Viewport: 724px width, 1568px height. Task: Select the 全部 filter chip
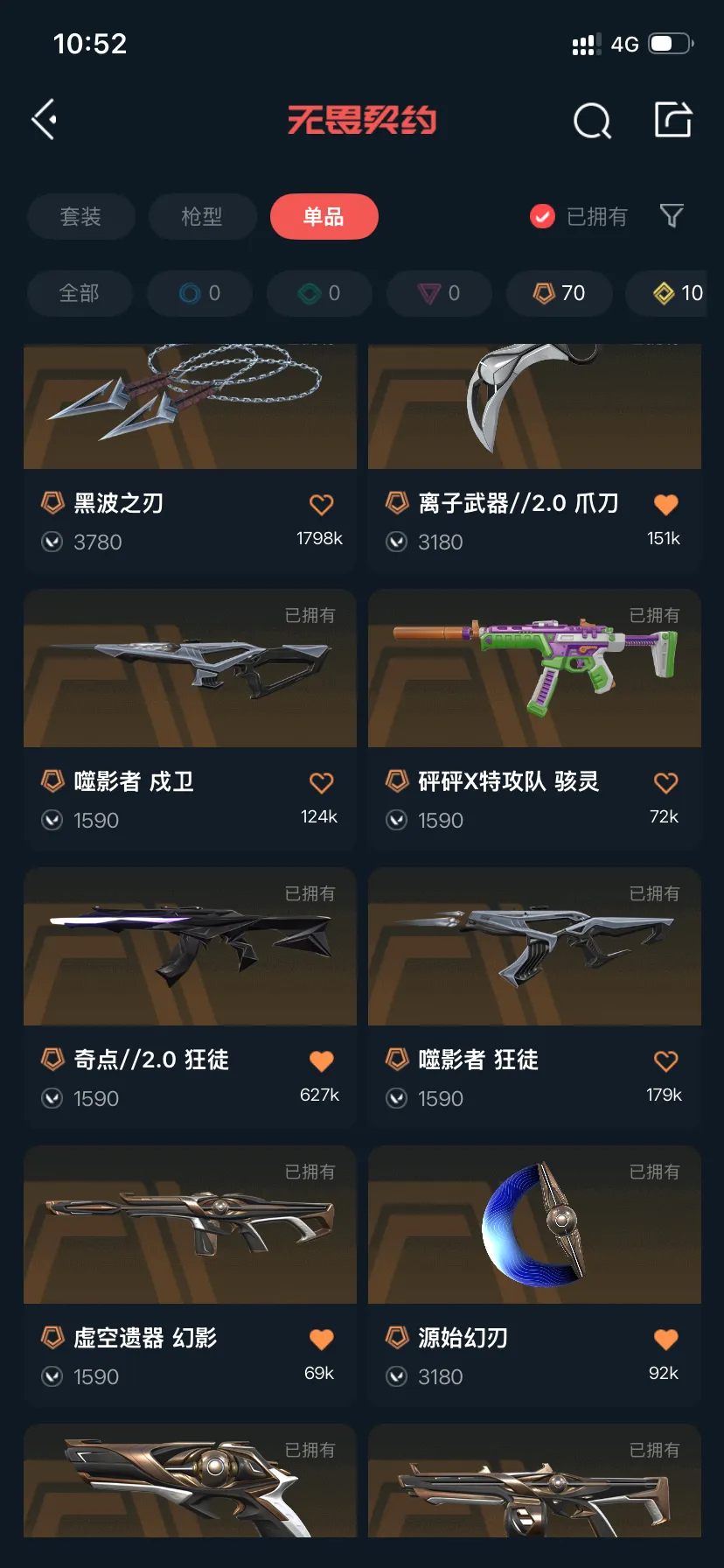(80, 293)
